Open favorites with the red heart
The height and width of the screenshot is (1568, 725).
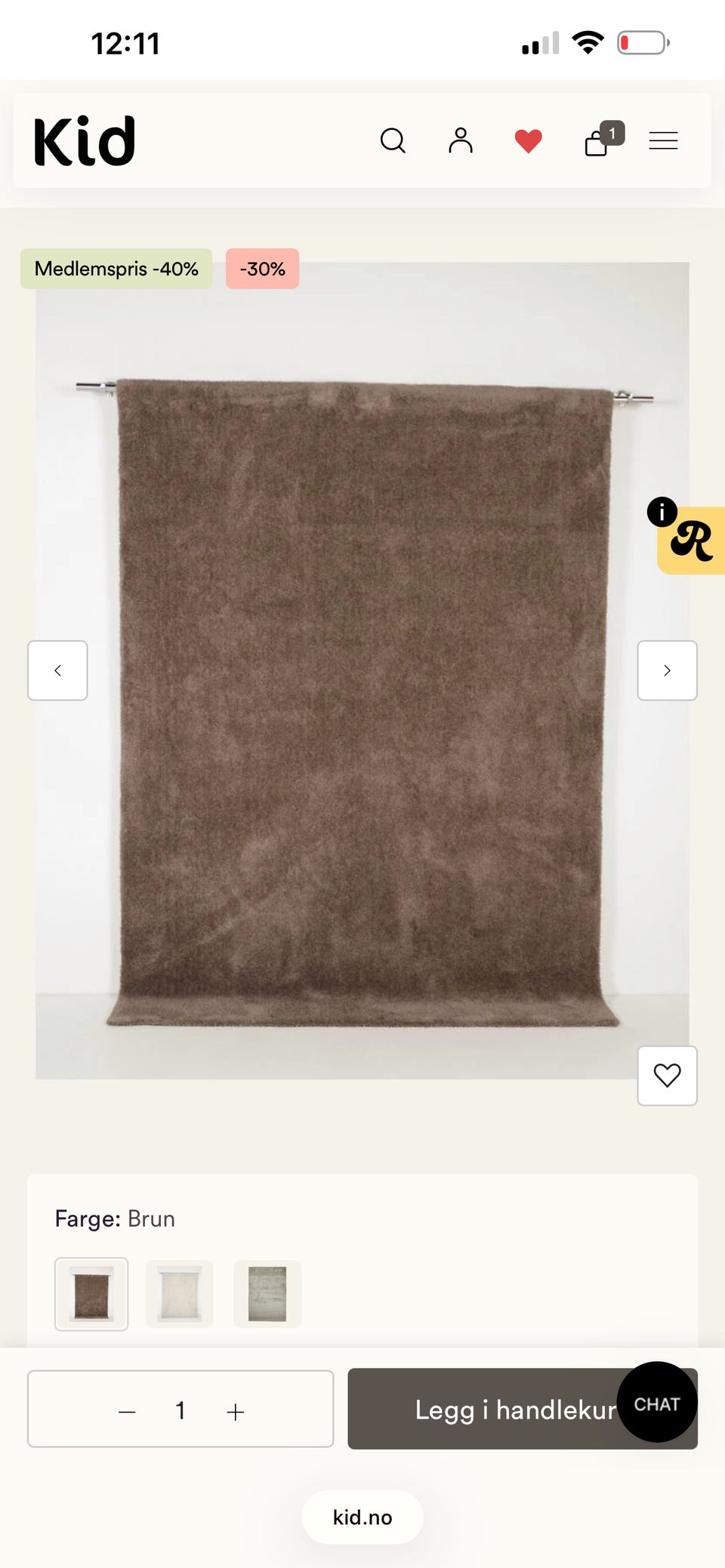click(529, 141)
